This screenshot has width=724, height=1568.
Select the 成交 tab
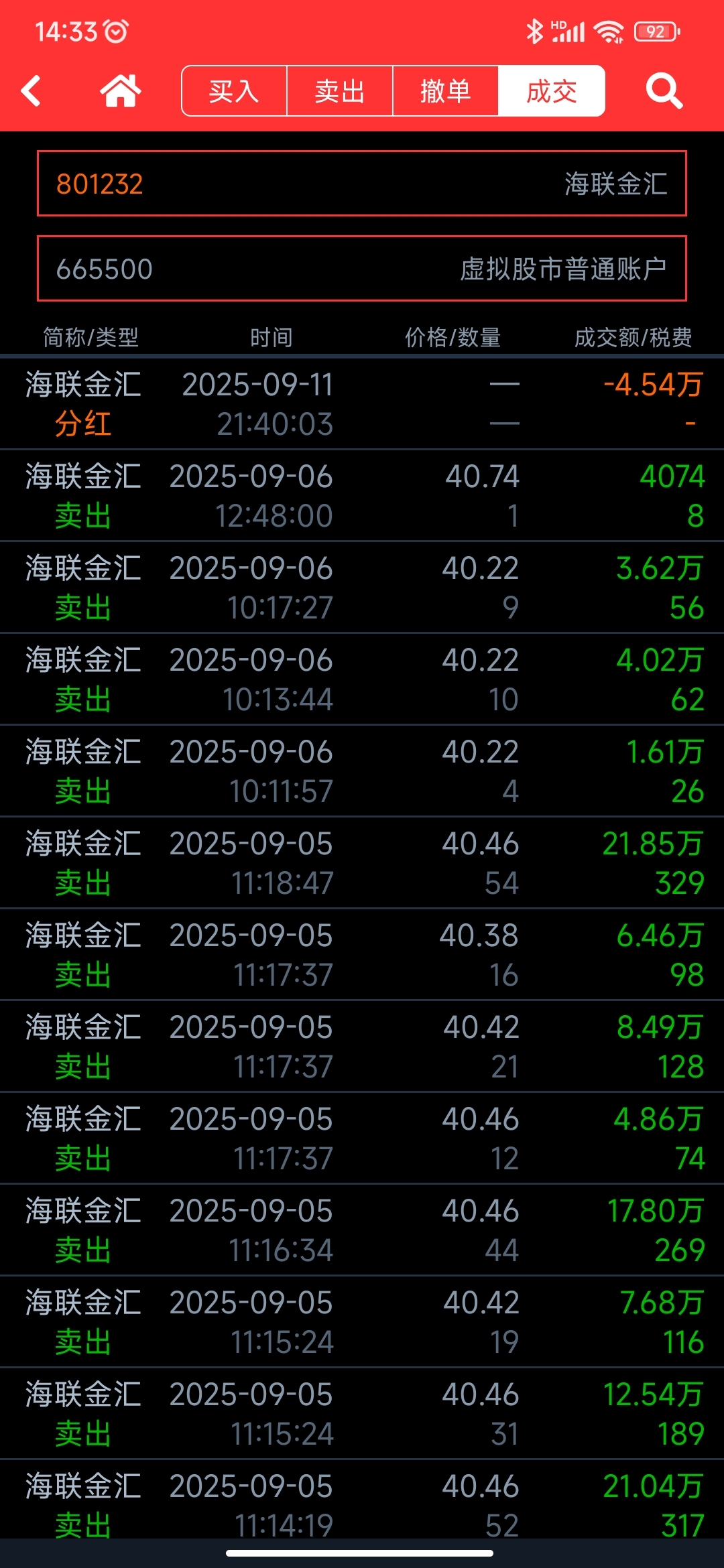coord(552,91)
